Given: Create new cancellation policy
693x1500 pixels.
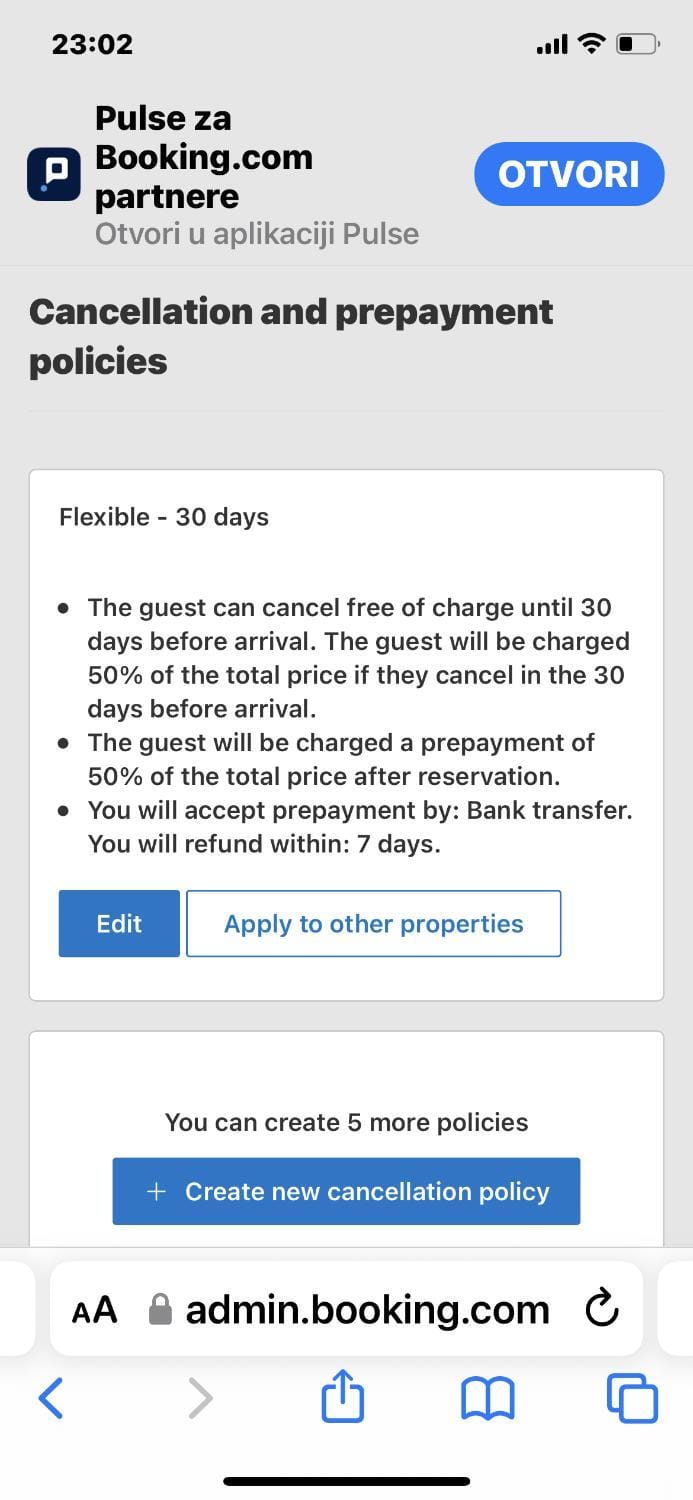Looking at the screenshot, I should click(x=346, y=1191).
